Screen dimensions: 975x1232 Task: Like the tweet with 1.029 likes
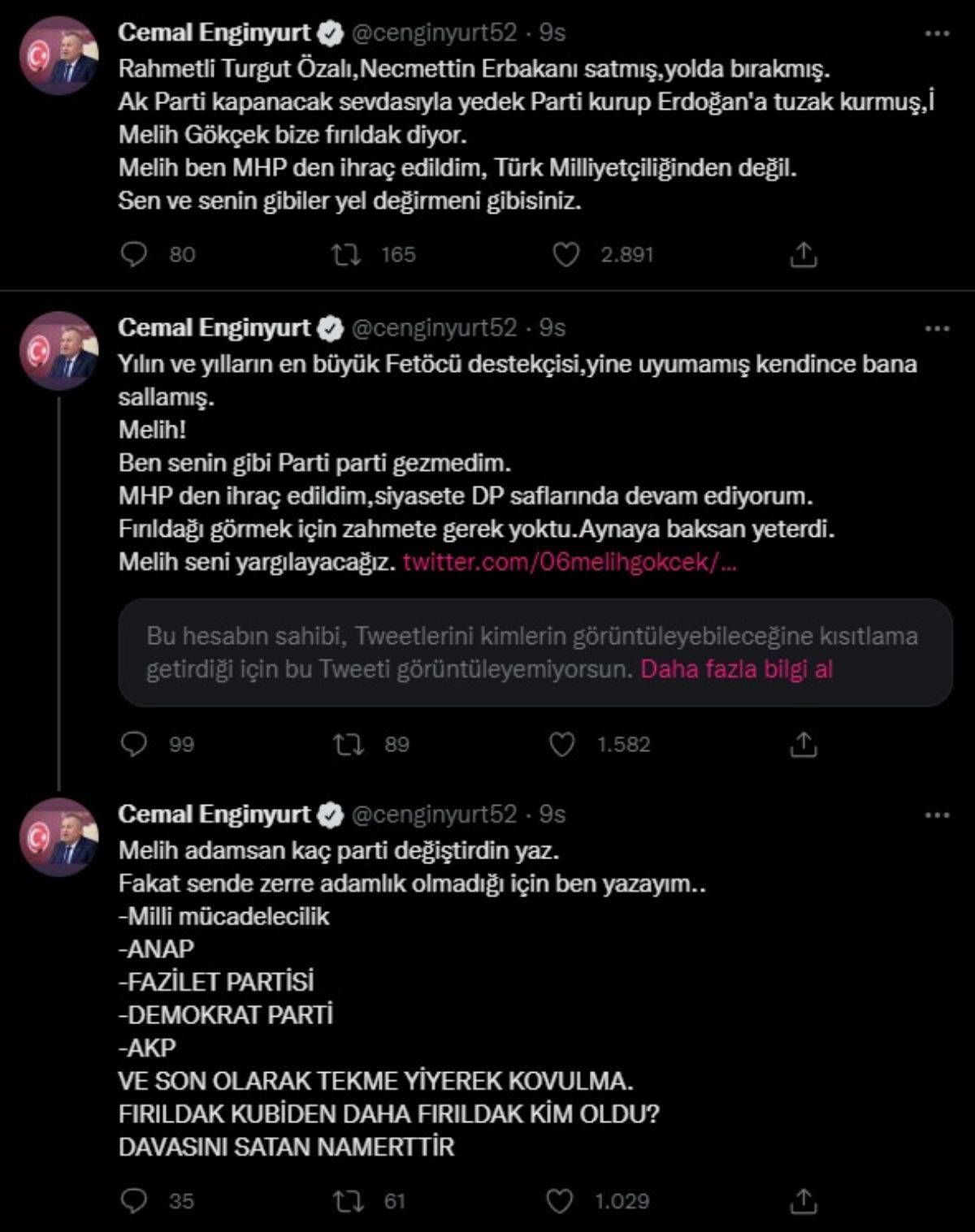pos(559,1200)
